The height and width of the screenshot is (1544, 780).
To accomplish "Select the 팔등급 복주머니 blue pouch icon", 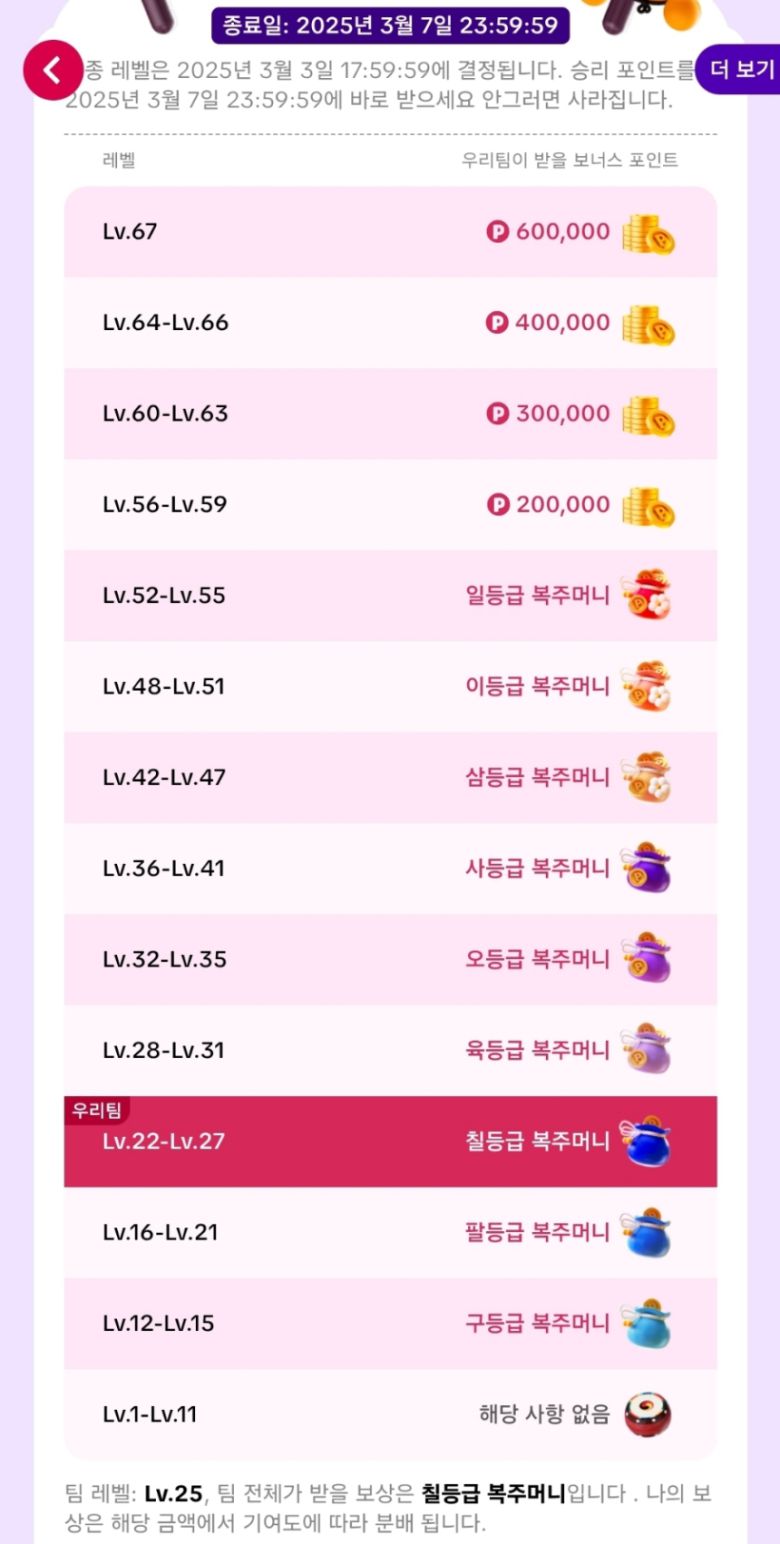I will 648,1233.
